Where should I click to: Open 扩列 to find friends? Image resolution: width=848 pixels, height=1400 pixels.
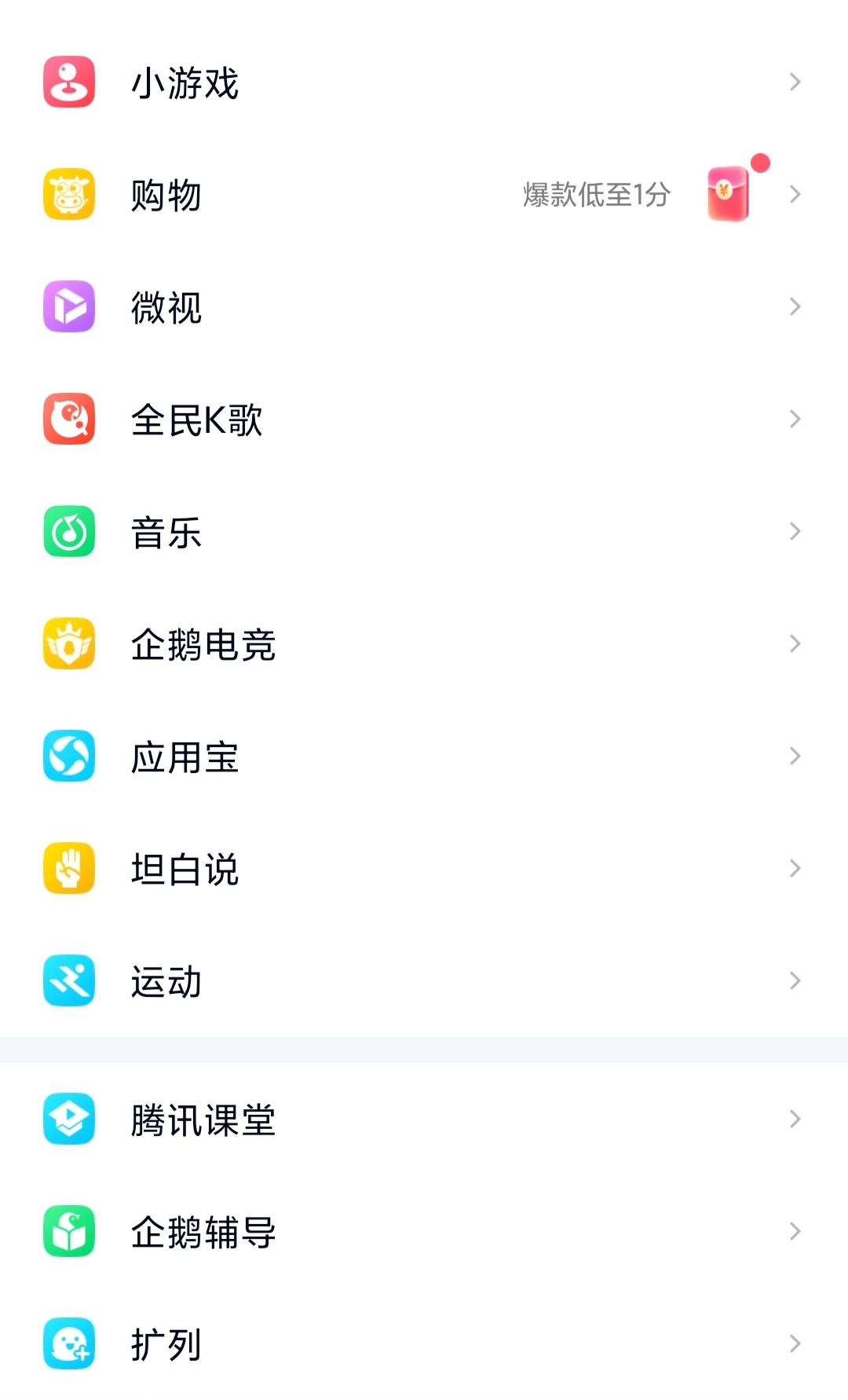tap(424, 1343)
